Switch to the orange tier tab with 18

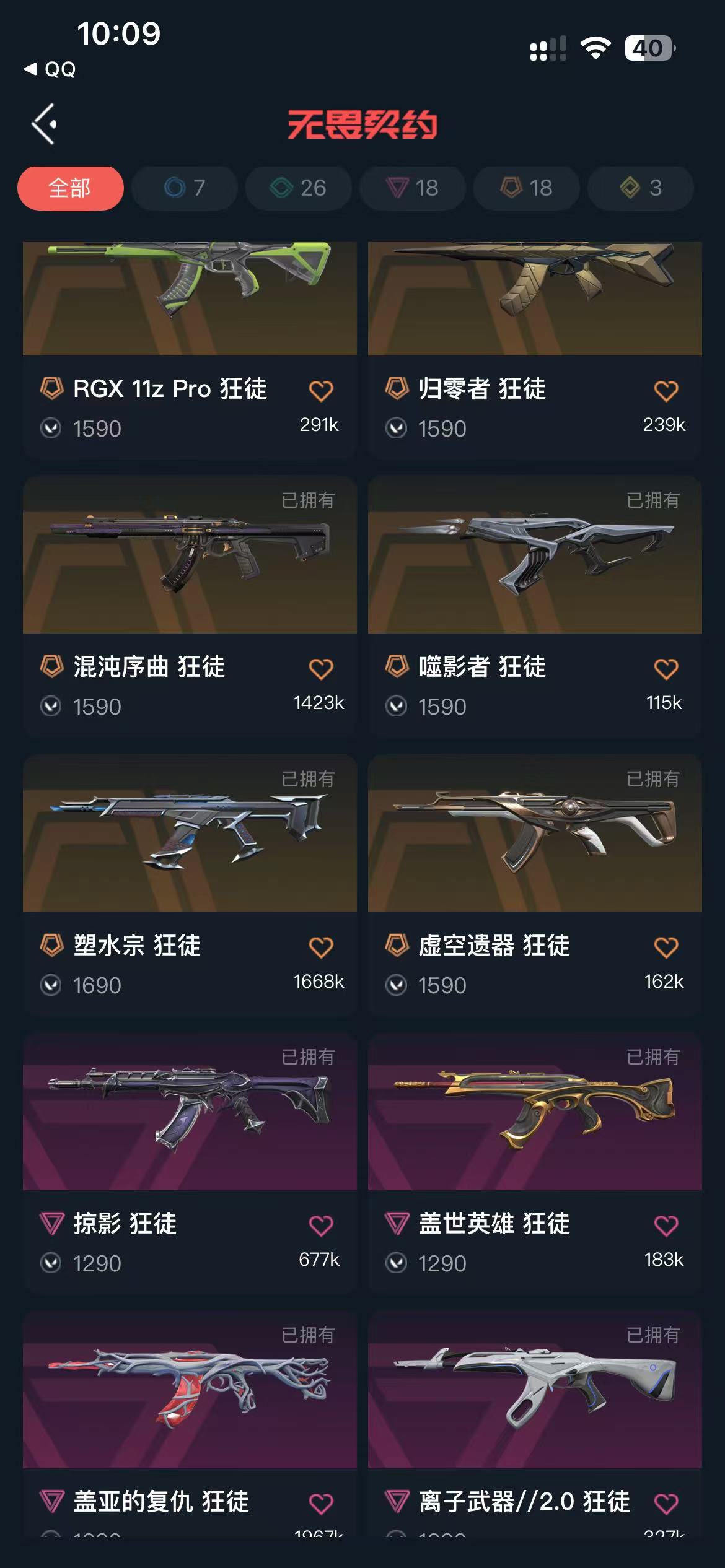(527, 188)
